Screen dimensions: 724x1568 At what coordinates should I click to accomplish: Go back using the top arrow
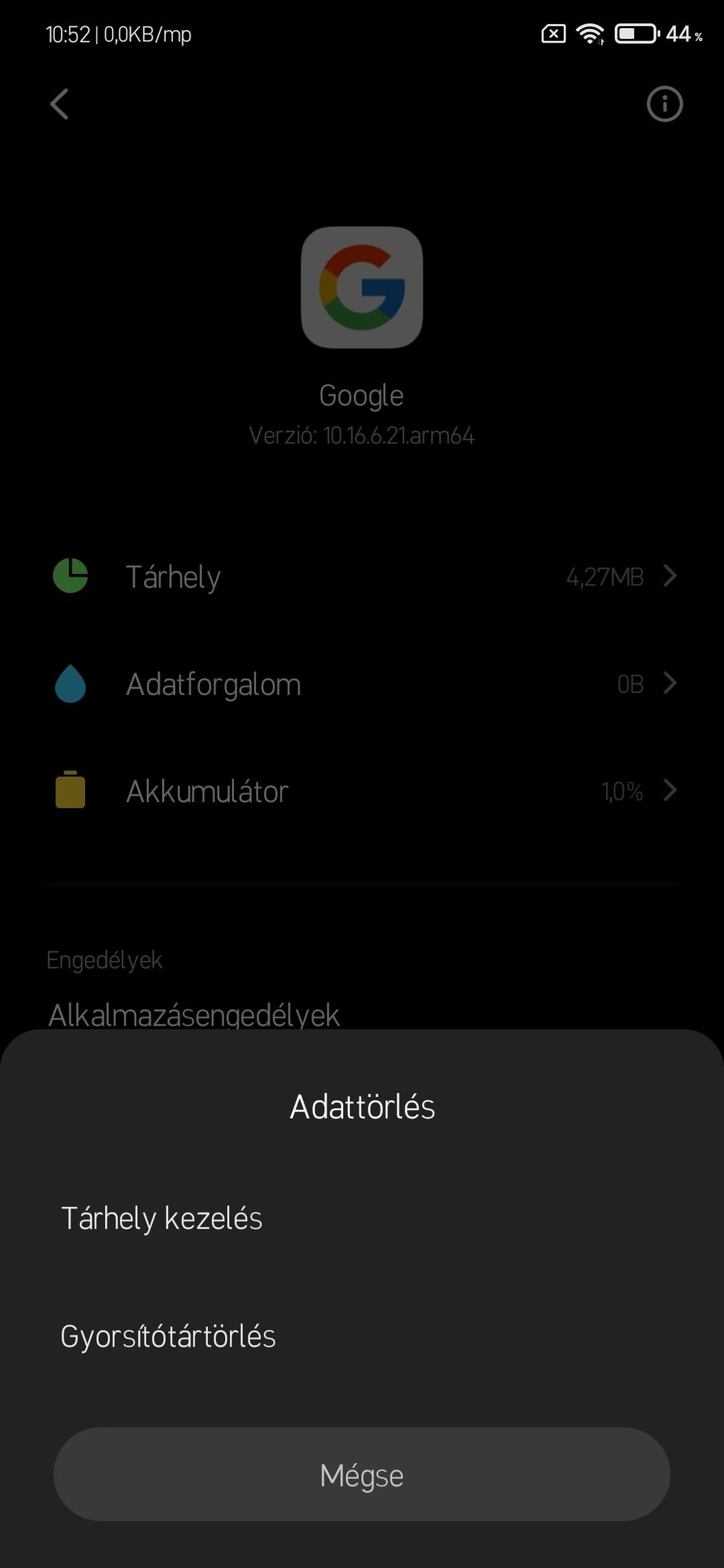[x=60, y=104]
